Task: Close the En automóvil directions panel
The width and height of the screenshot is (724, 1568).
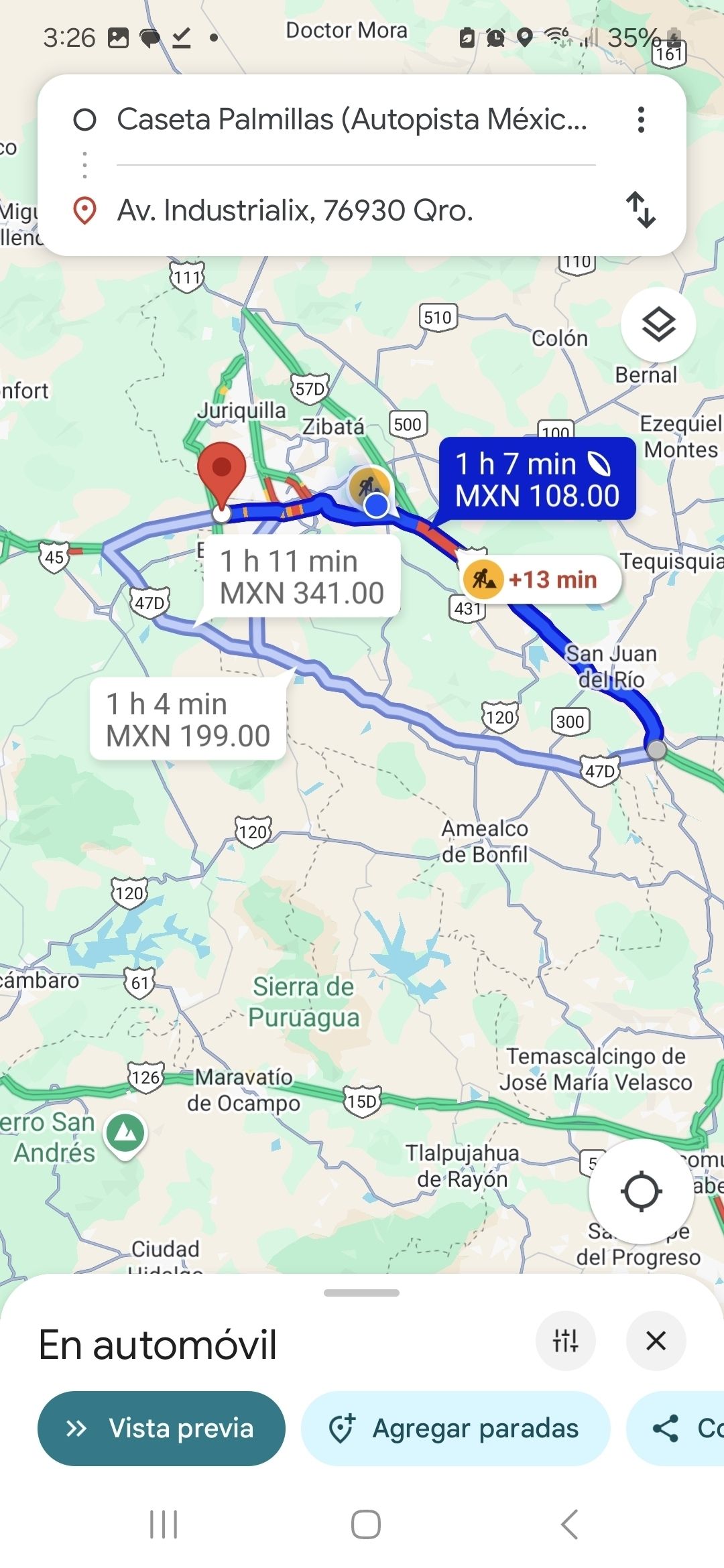Action: (x=656, y=1341)
